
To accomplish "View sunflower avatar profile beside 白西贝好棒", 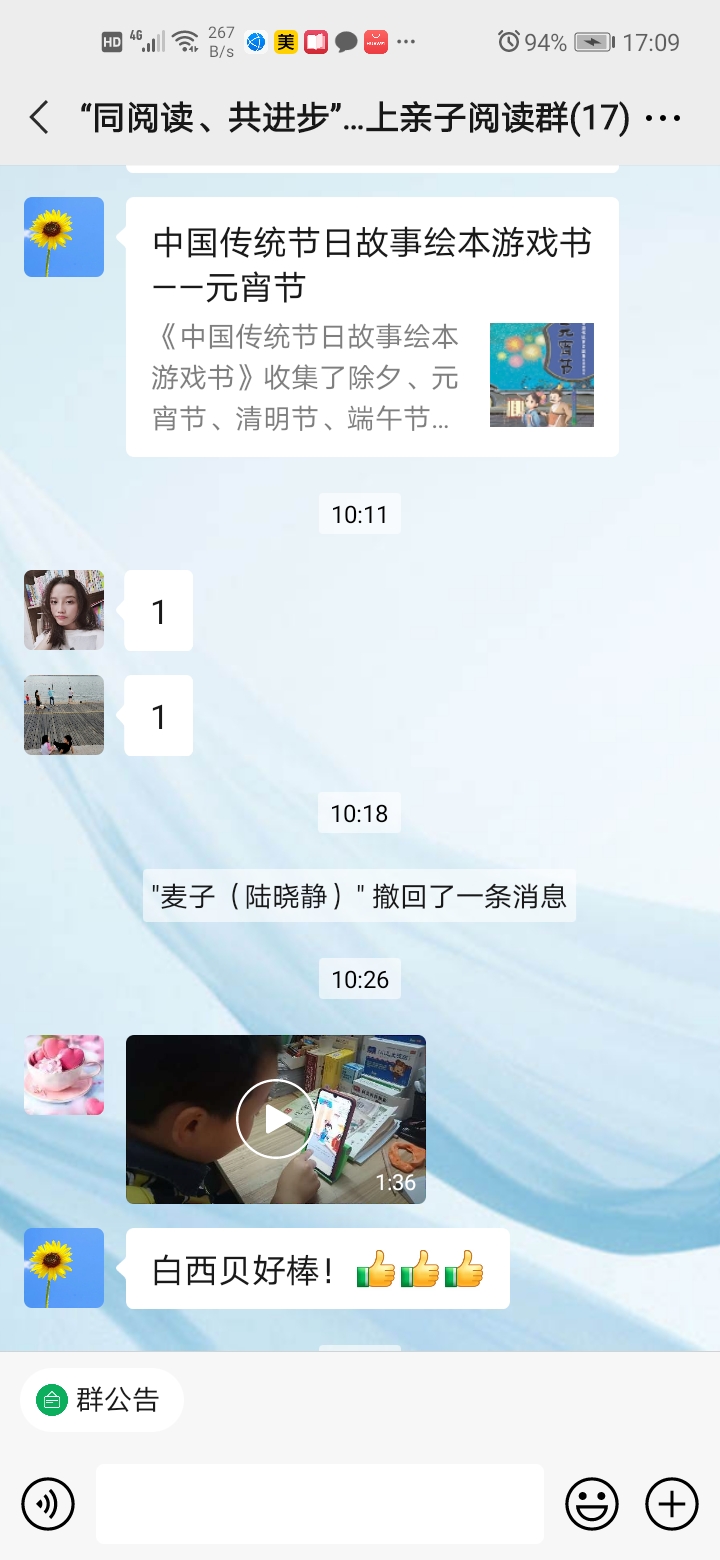I will (x=64, y=1268).
